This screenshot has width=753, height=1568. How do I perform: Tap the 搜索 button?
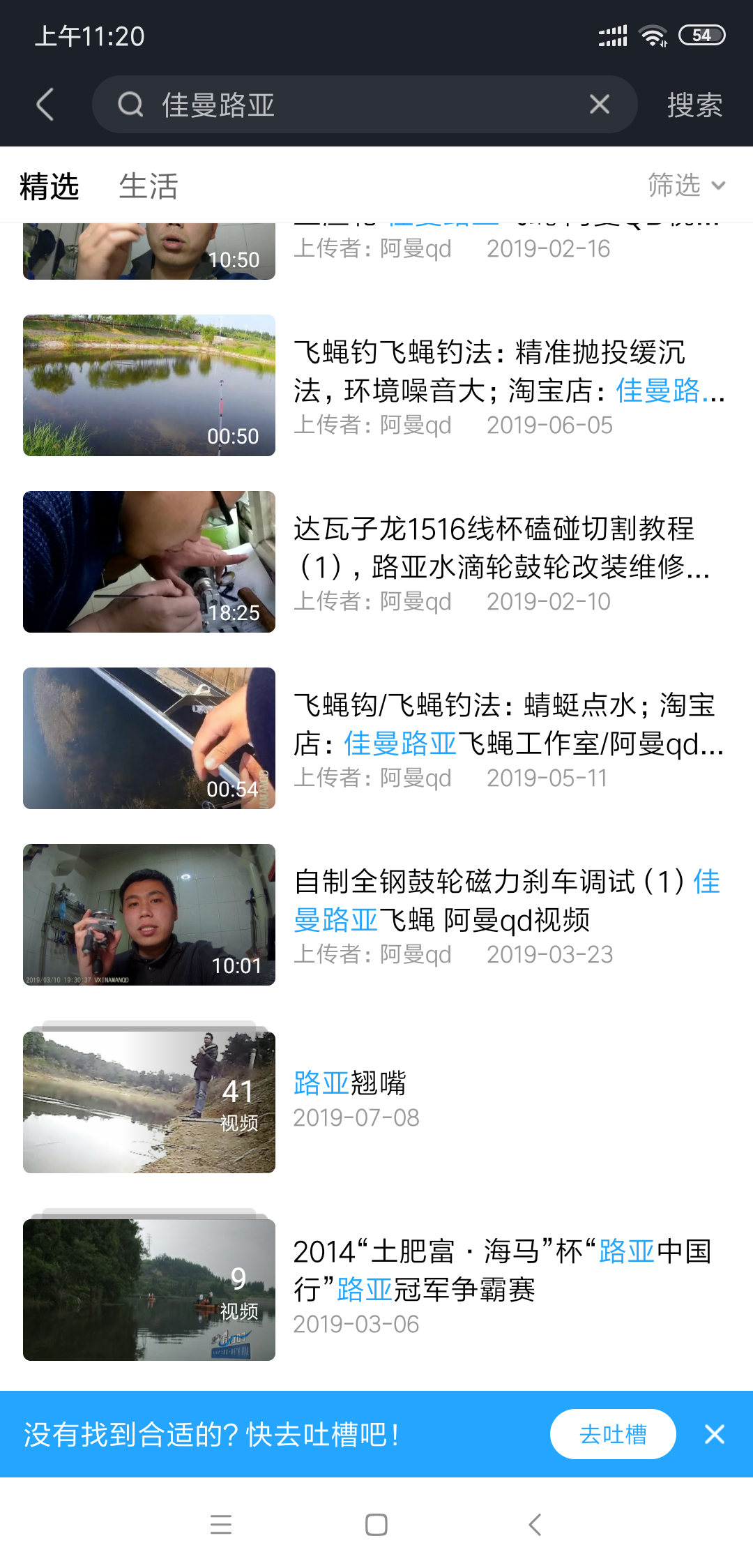(x=694, y=105)
